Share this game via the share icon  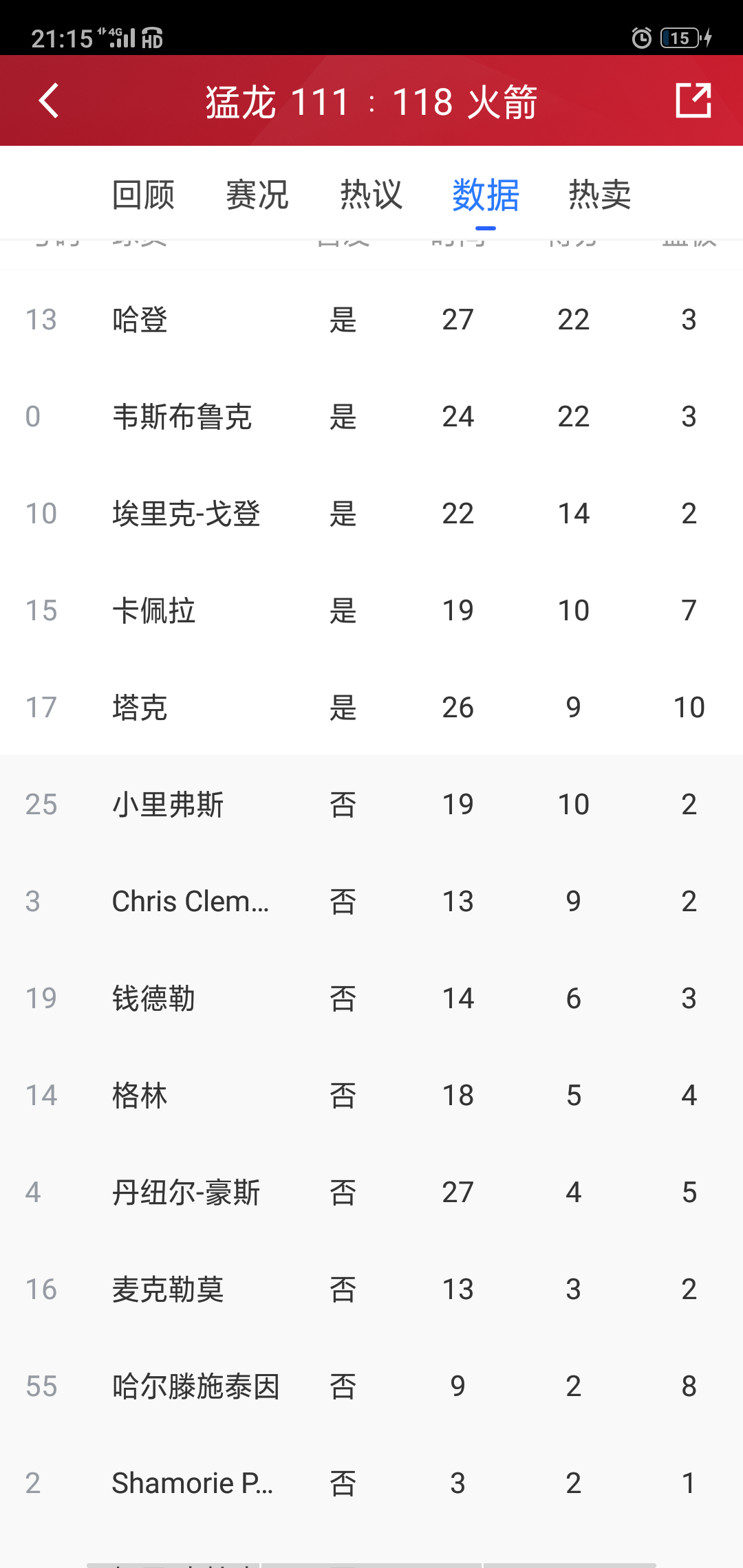click(x=693, y=100)
